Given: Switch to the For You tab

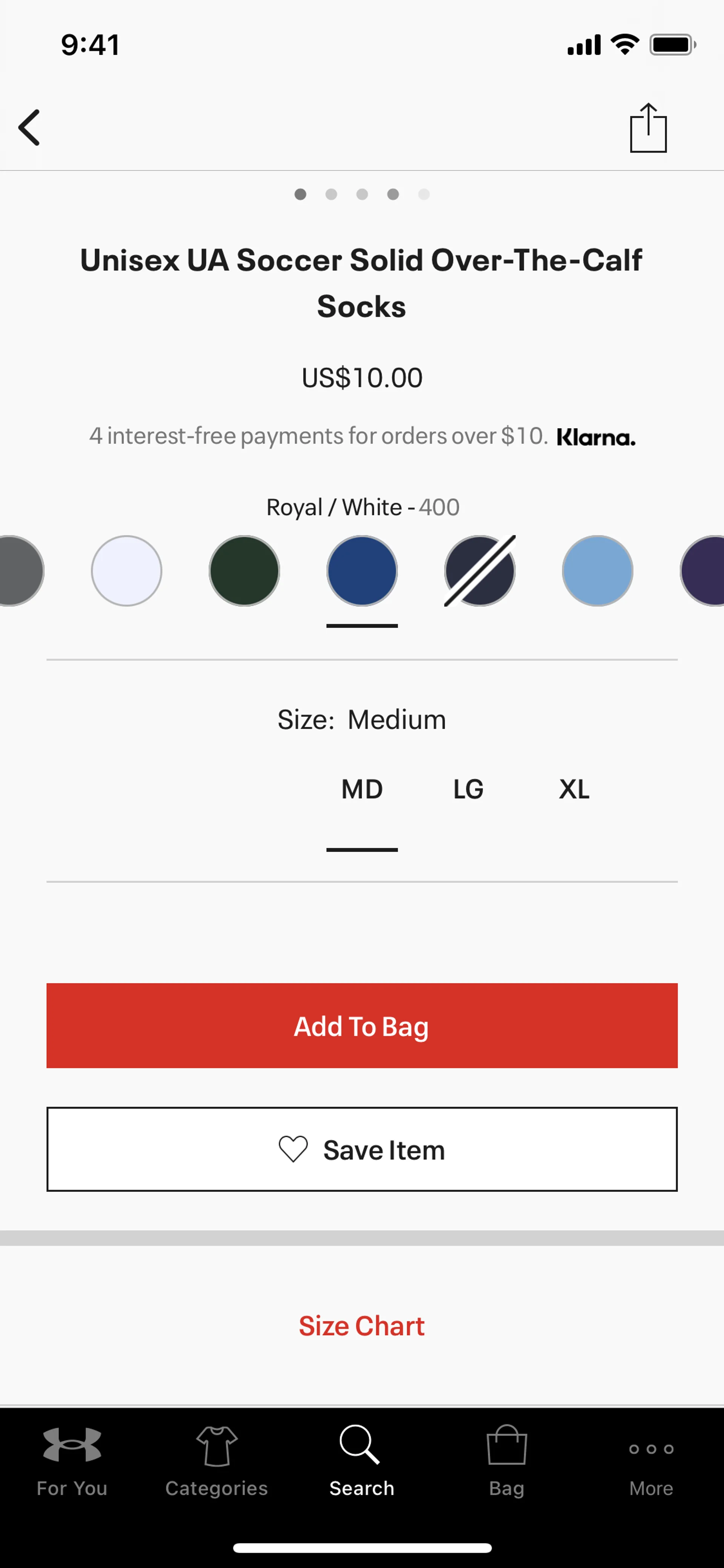Looking at the screenshot, I should tap(72, 1461).
